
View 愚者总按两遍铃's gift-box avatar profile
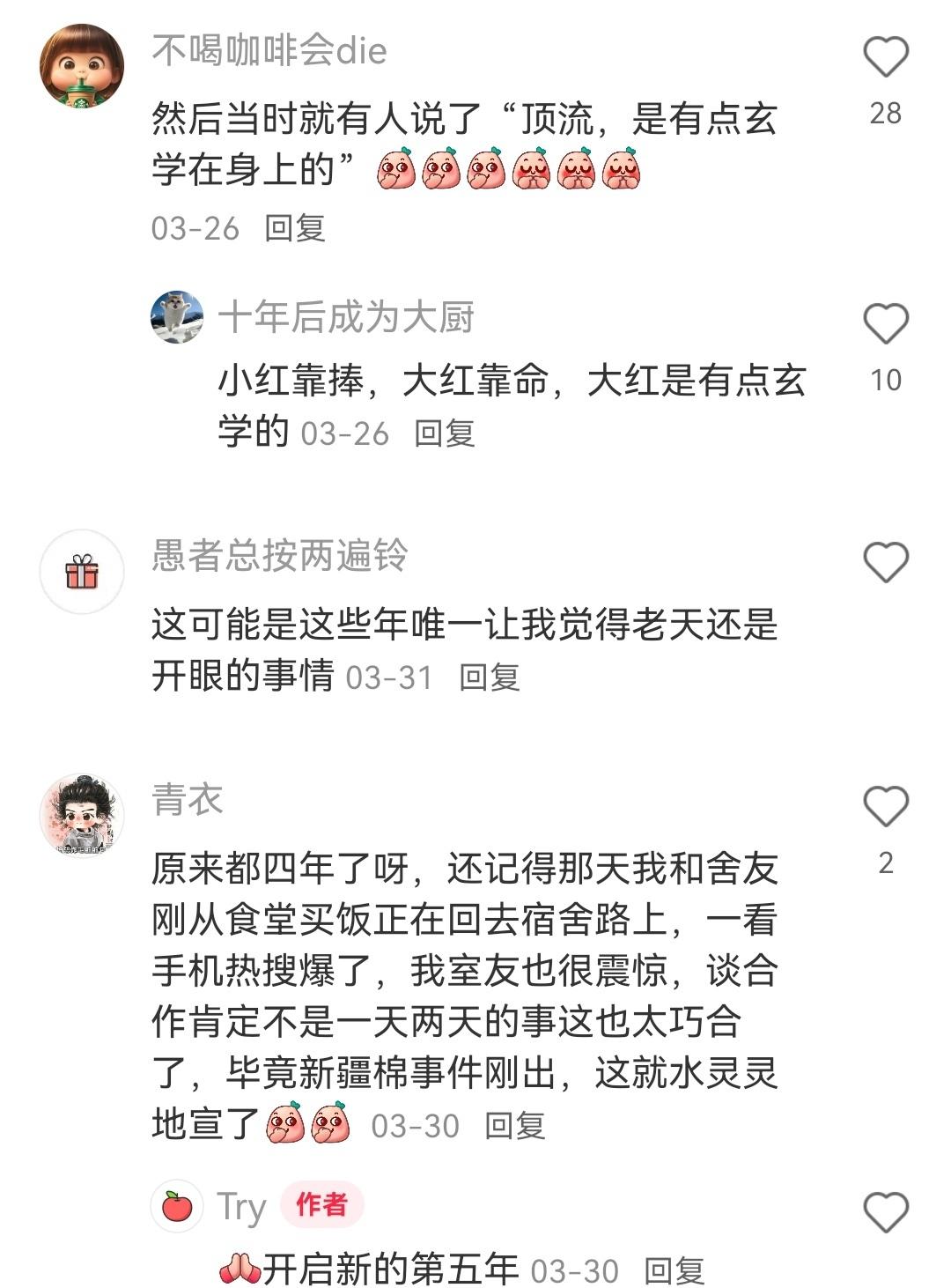click(x=82, y=572)
